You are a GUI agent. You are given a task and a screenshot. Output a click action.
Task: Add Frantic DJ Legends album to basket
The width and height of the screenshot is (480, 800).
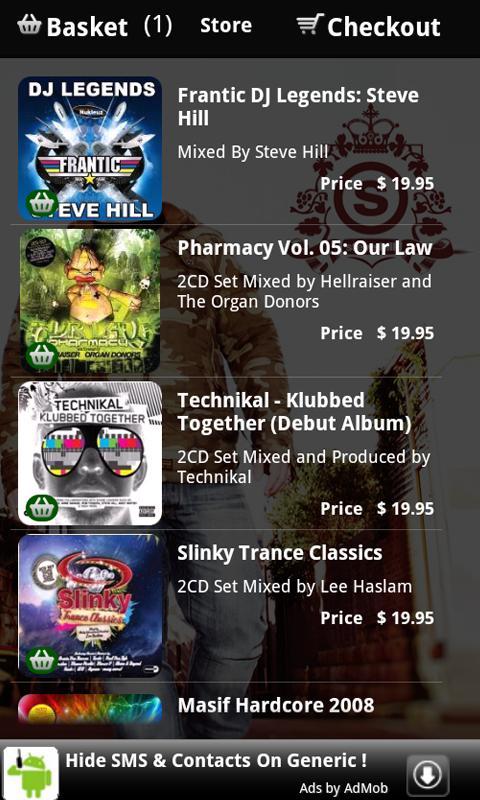click(42, 204)
